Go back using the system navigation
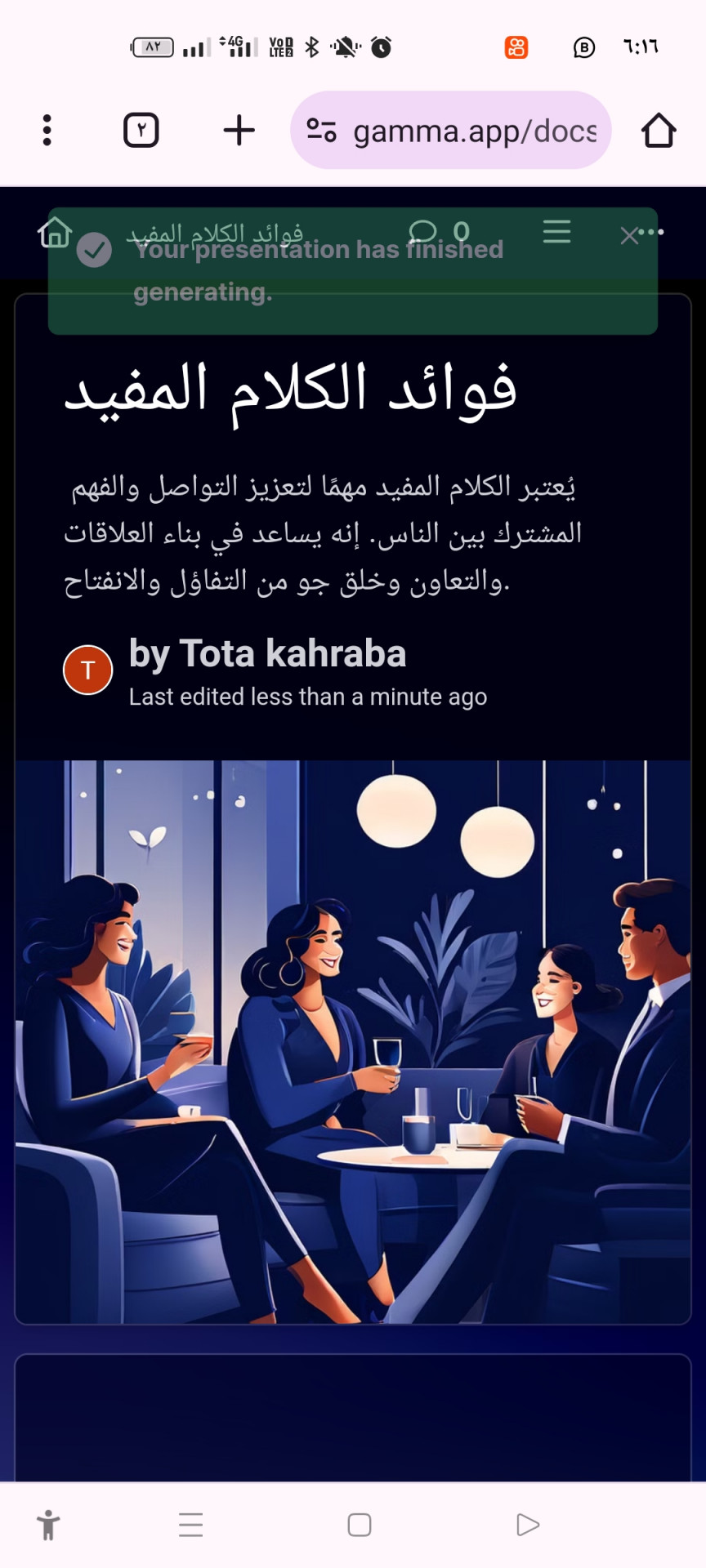706x1568 pixels. pyautogui.click(x=528, y=1525)
